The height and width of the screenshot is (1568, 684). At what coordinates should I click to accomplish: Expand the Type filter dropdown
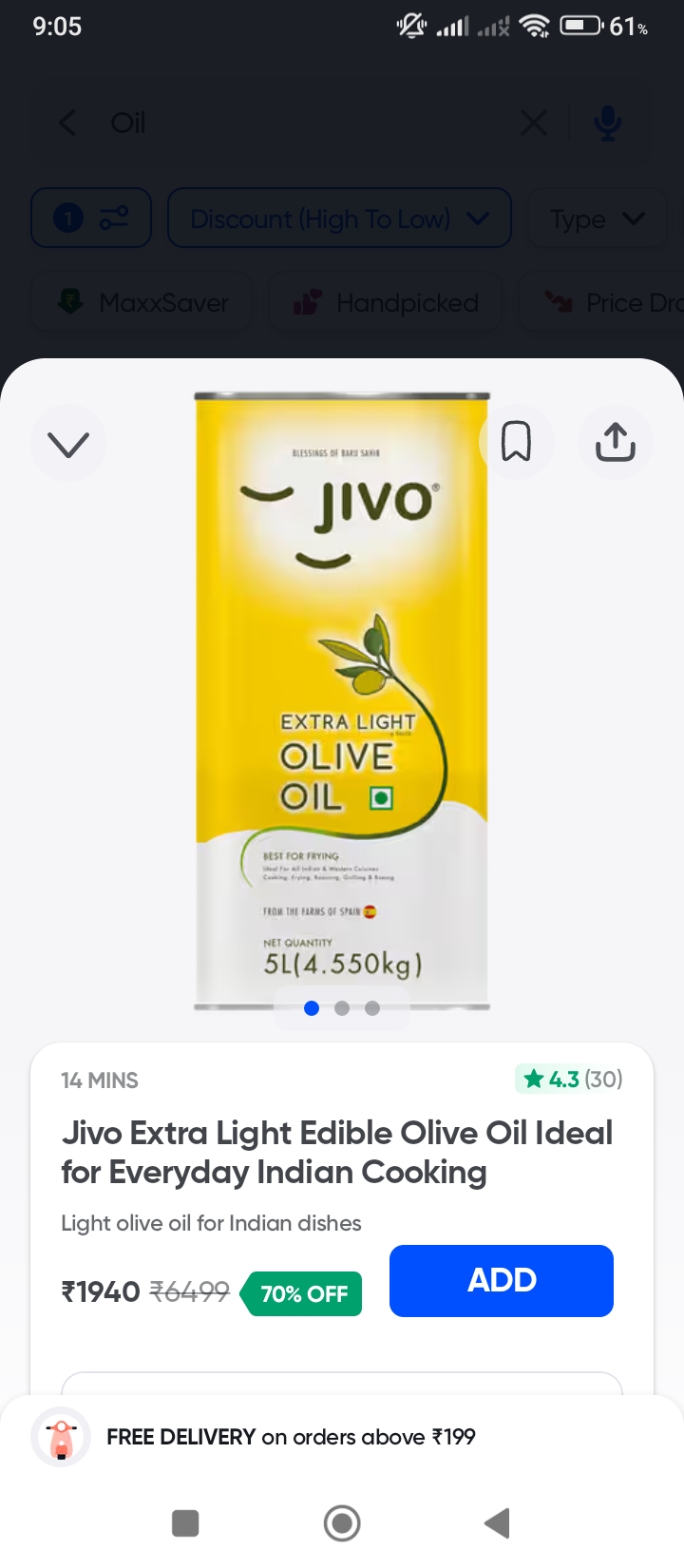click(598, 218)
